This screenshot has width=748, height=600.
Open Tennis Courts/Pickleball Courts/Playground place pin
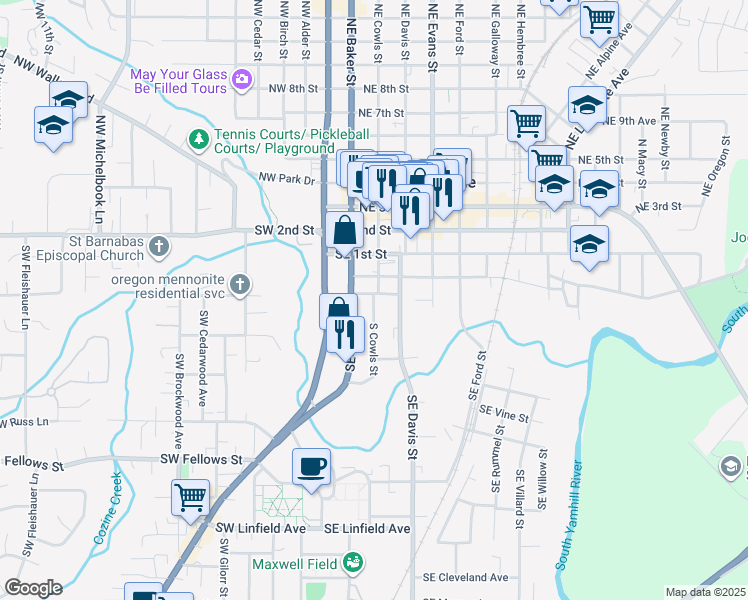pyautogui.click(x=198, y=140)
